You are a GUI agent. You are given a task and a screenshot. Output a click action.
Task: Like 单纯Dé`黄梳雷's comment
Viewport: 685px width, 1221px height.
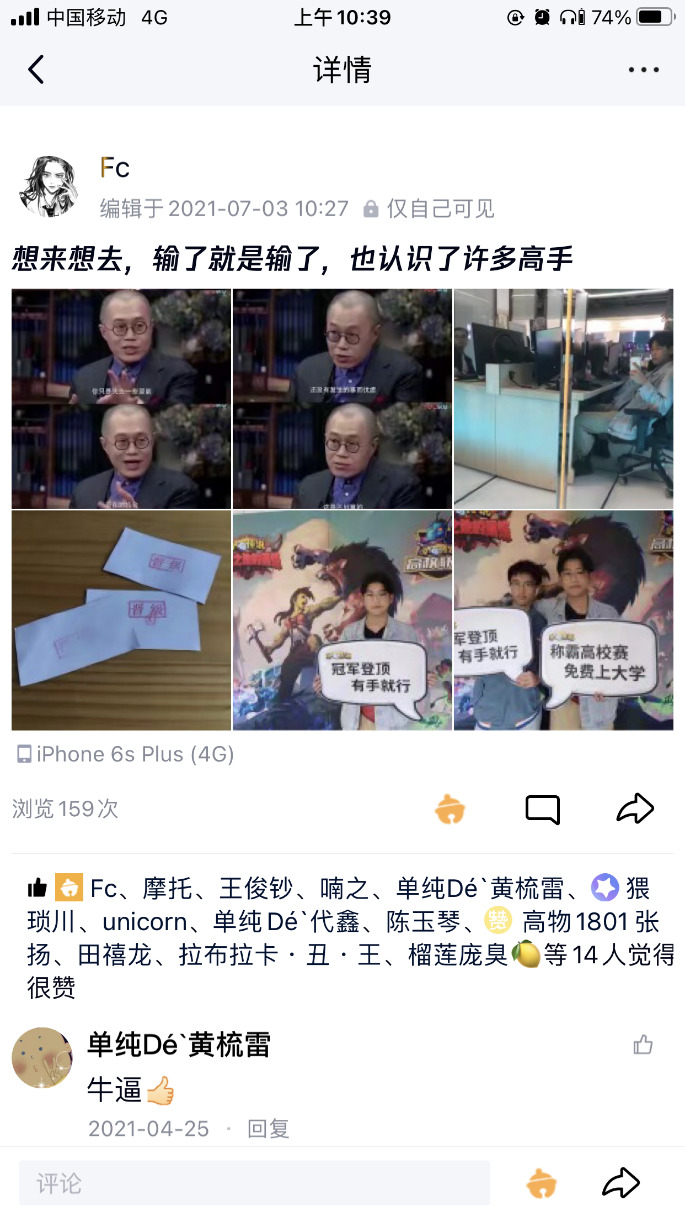(643, 1045)
